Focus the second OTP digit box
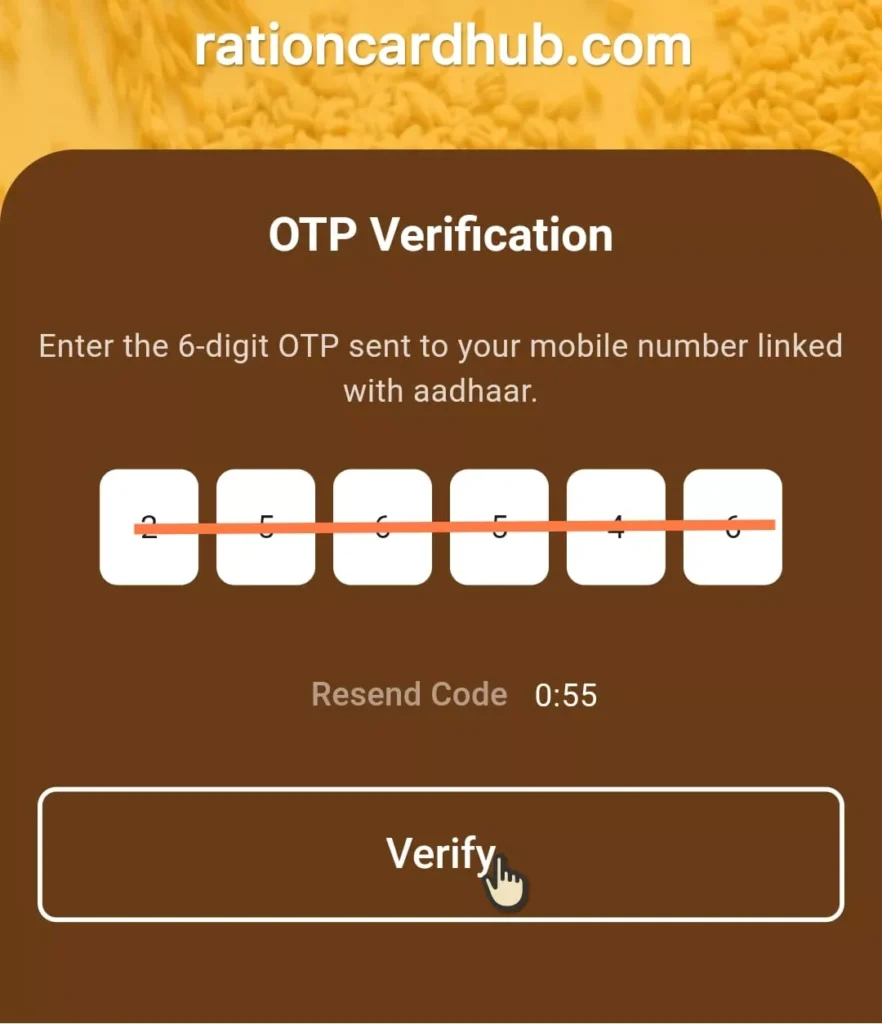Image resolution: width=882 pixels, height=1024 pixels. click(266, 527)
